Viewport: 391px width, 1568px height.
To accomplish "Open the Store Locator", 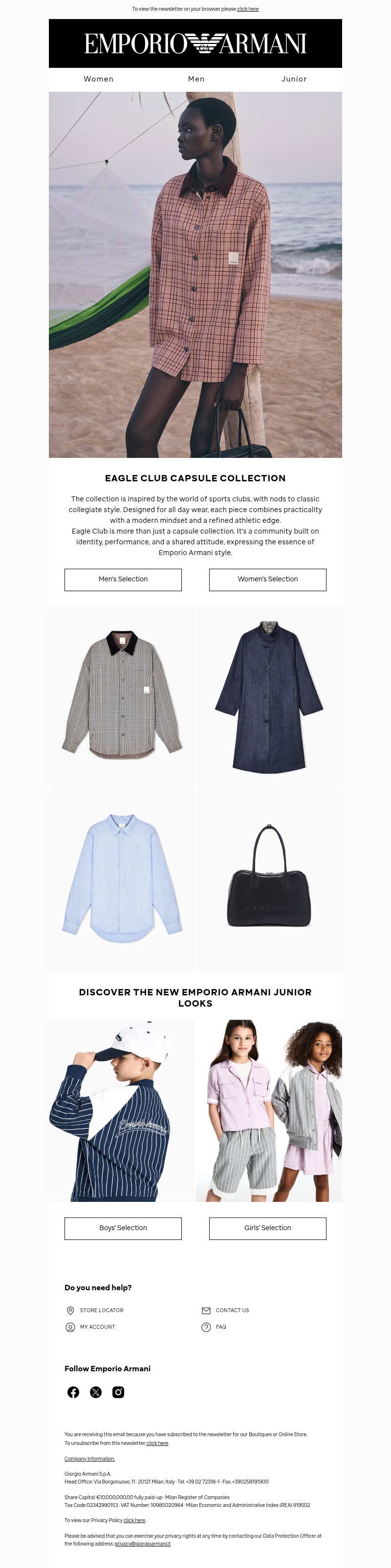I will tap(101, 1310).
